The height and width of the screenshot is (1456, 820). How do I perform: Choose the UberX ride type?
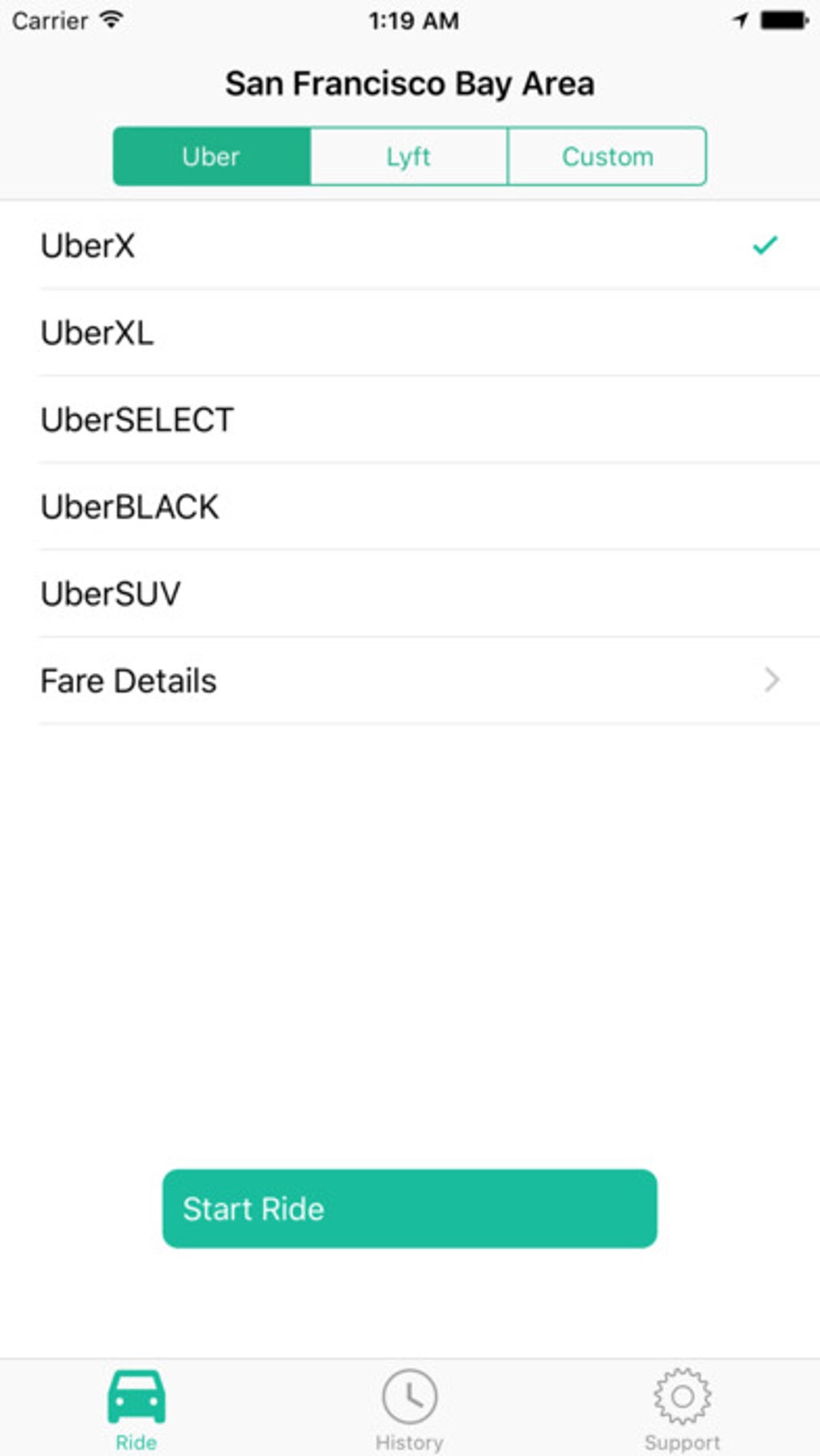click(x=410, y=245)
